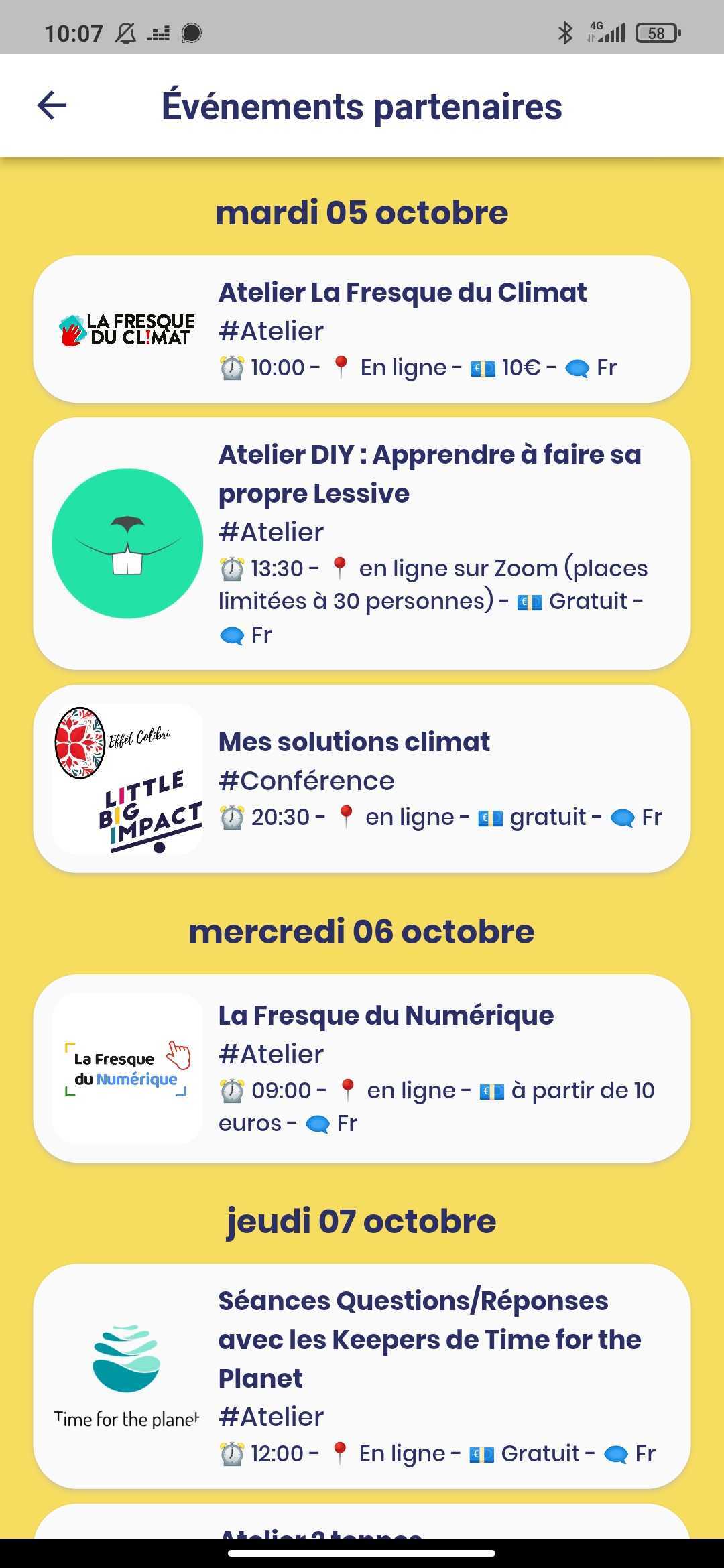Screen dimensions: 724x1568
Task: View the Mes solutions climat conference
Action: pos(362,779)
